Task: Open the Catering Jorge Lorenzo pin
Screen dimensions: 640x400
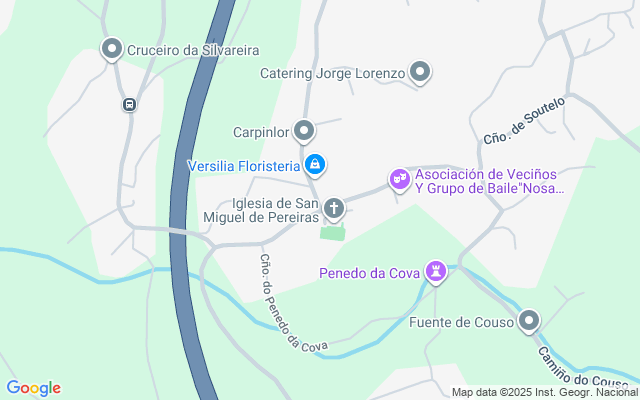Action: (421, 72)
